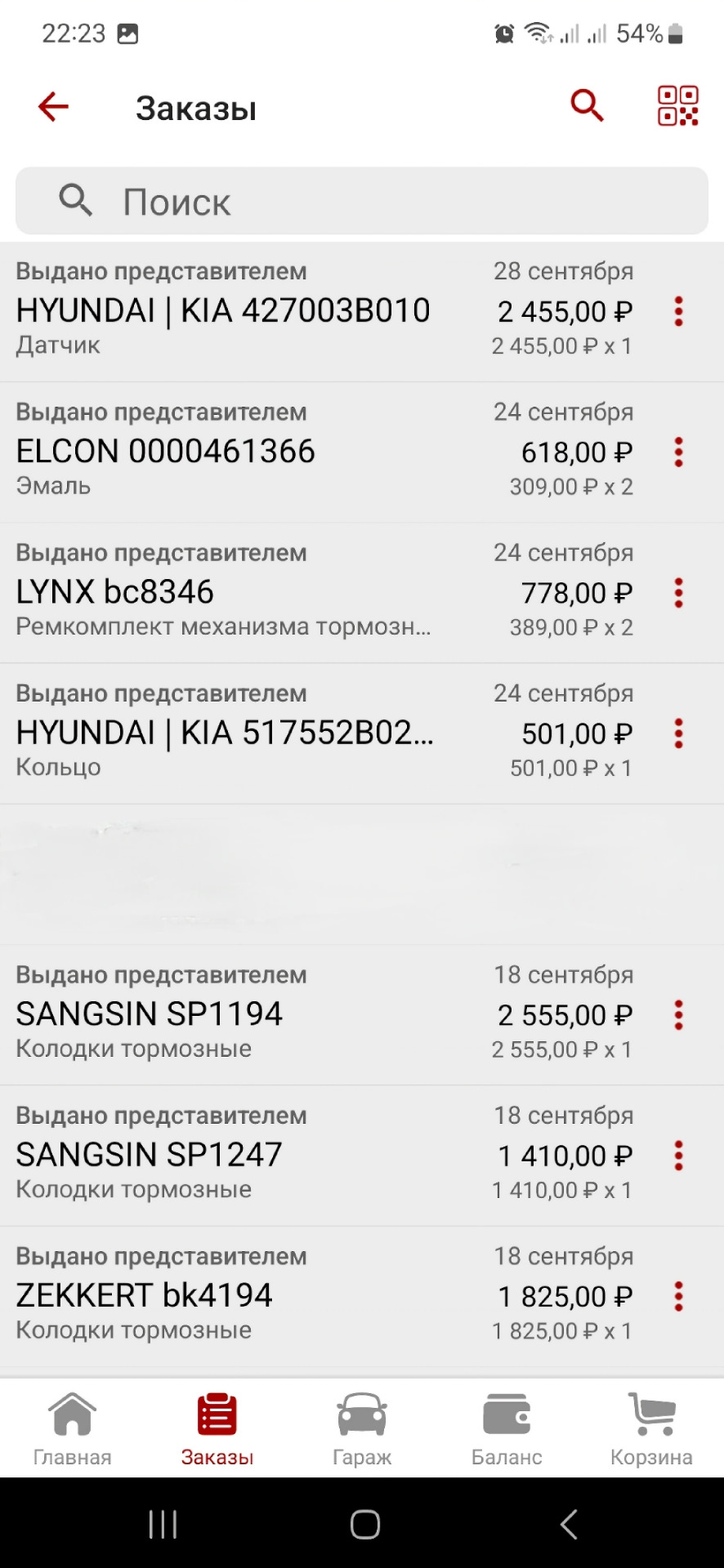The height and width of the screenshot is (1568, 724).
Task: Open the LYNX bc8346 order entry
Action: [x=245, y=590]
